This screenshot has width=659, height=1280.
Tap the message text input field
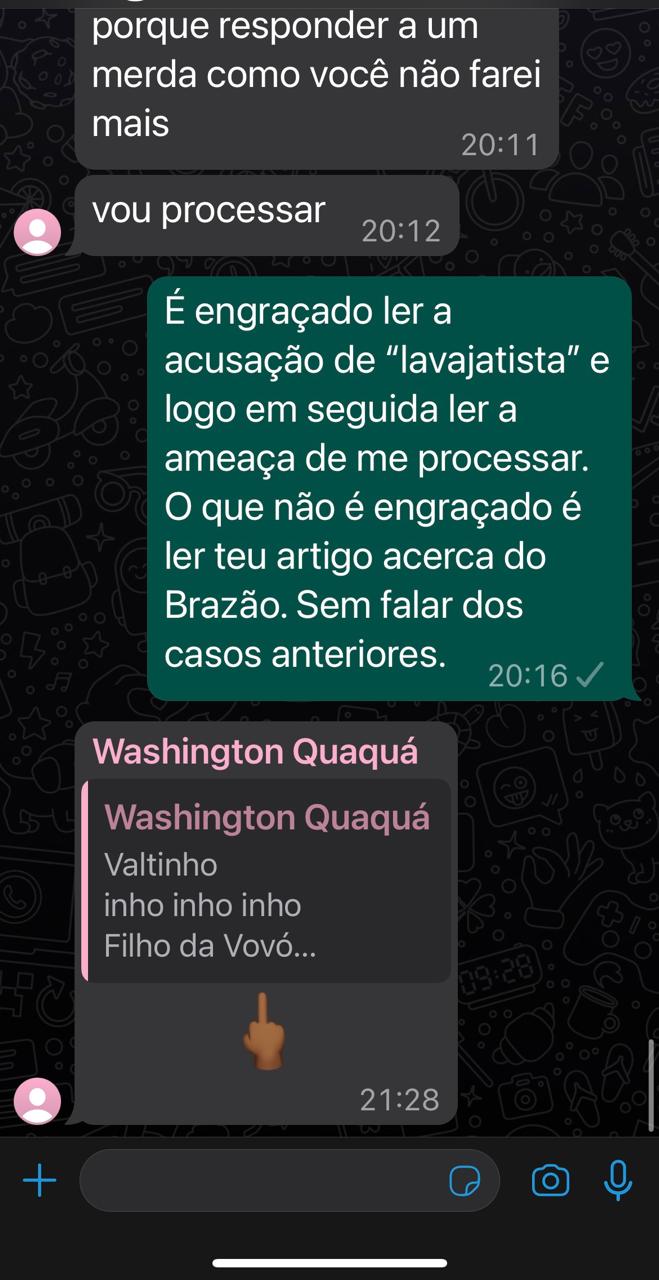click(x=290, y=1181)
